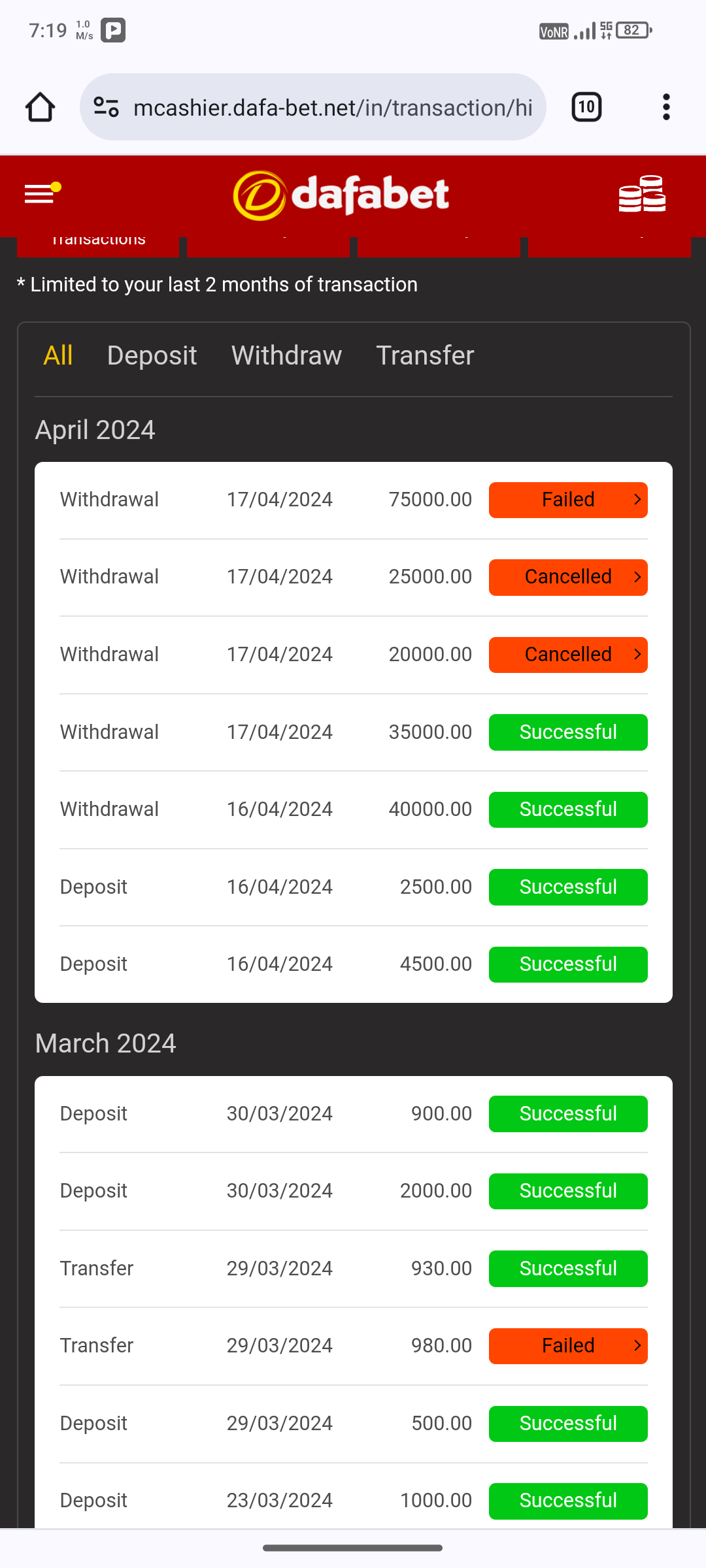Switch to the Withdraw filter tab
Screen dimensions: 706x1568
coord(286,355)
